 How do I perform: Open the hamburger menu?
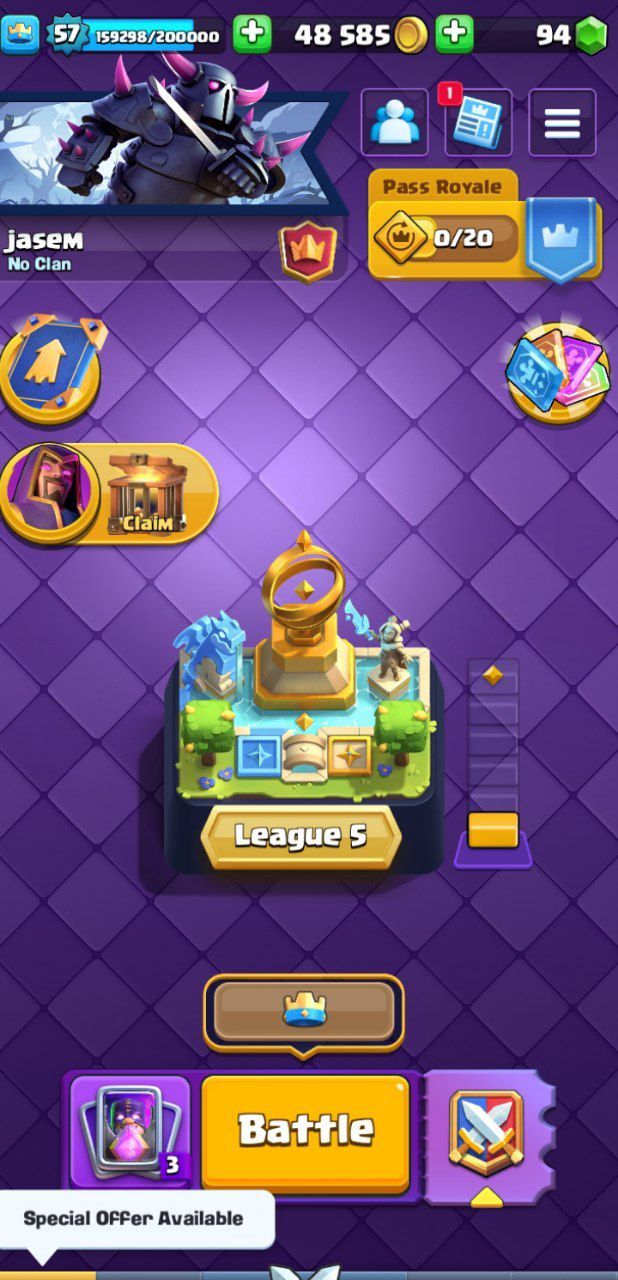[562, 123]
